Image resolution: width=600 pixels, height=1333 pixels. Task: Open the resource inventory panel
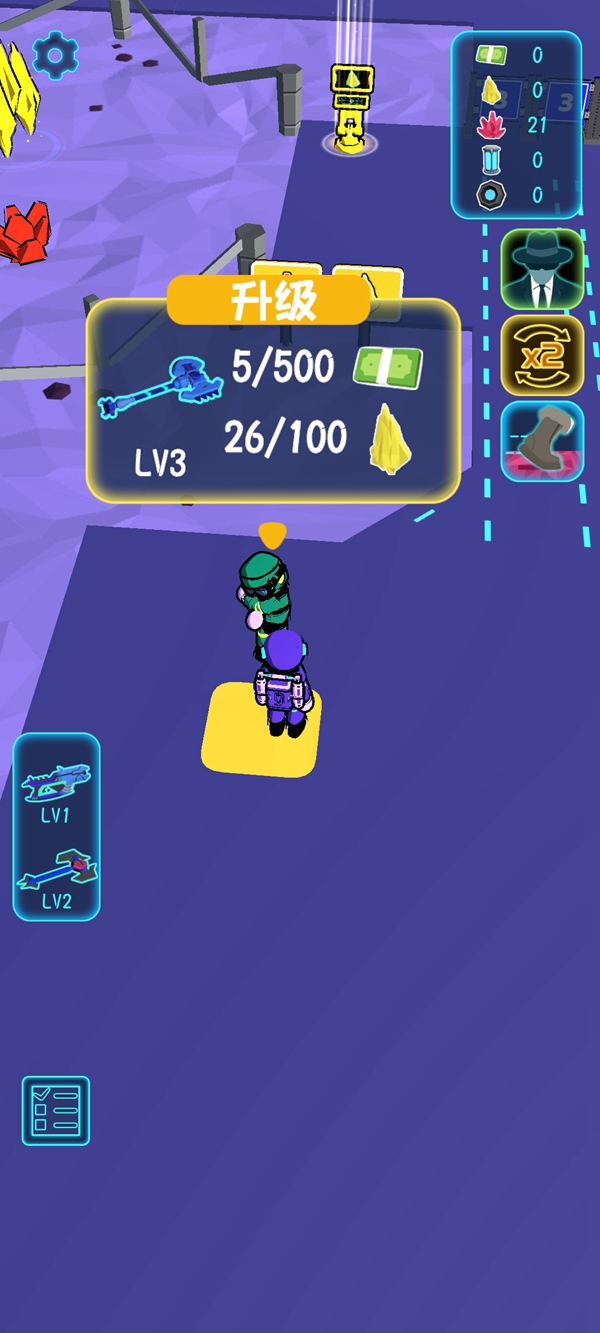516,125
